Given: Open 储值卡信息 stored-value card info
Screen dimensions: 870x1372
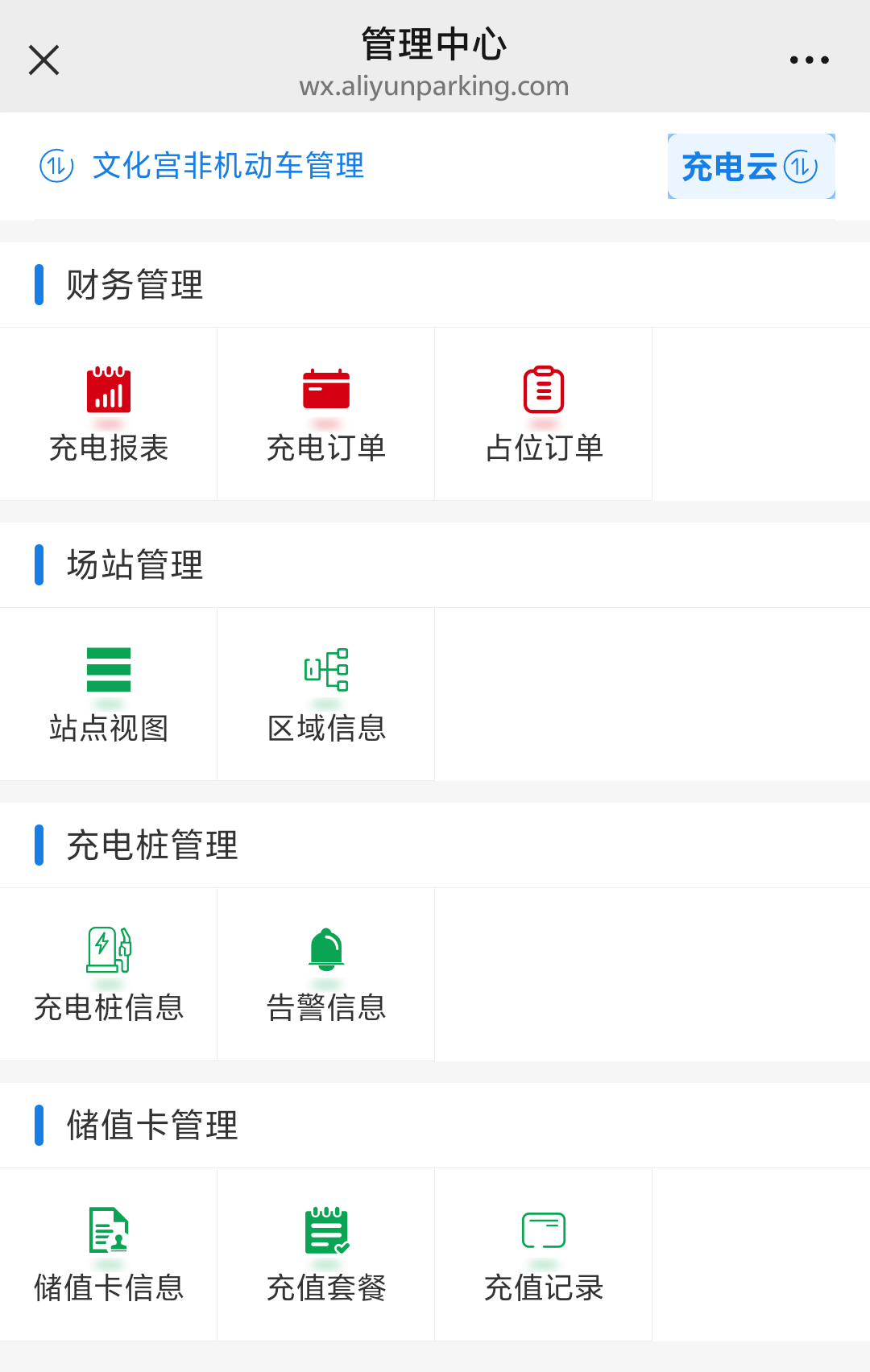Looking at the screenshot, I should pos(109,1254).
